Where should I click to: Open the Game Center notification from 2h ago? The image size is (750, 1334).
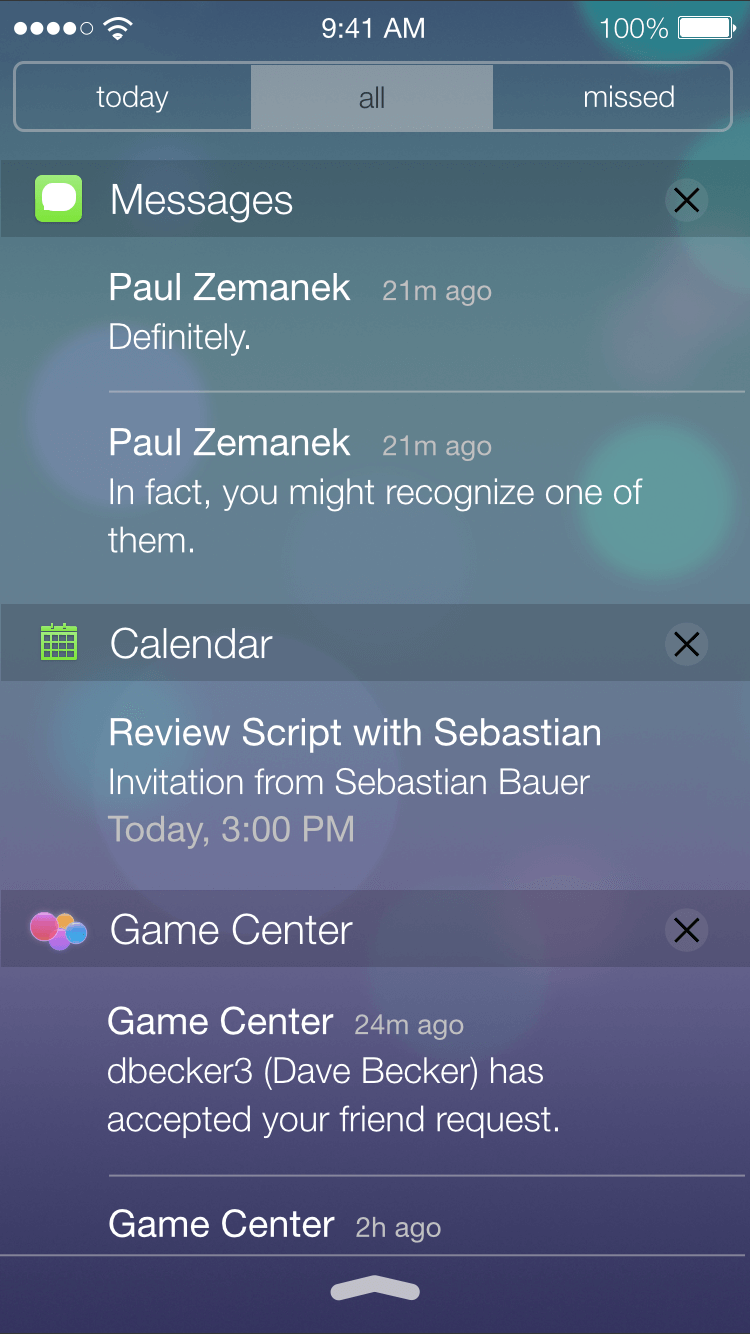(x=375, y=1215)
